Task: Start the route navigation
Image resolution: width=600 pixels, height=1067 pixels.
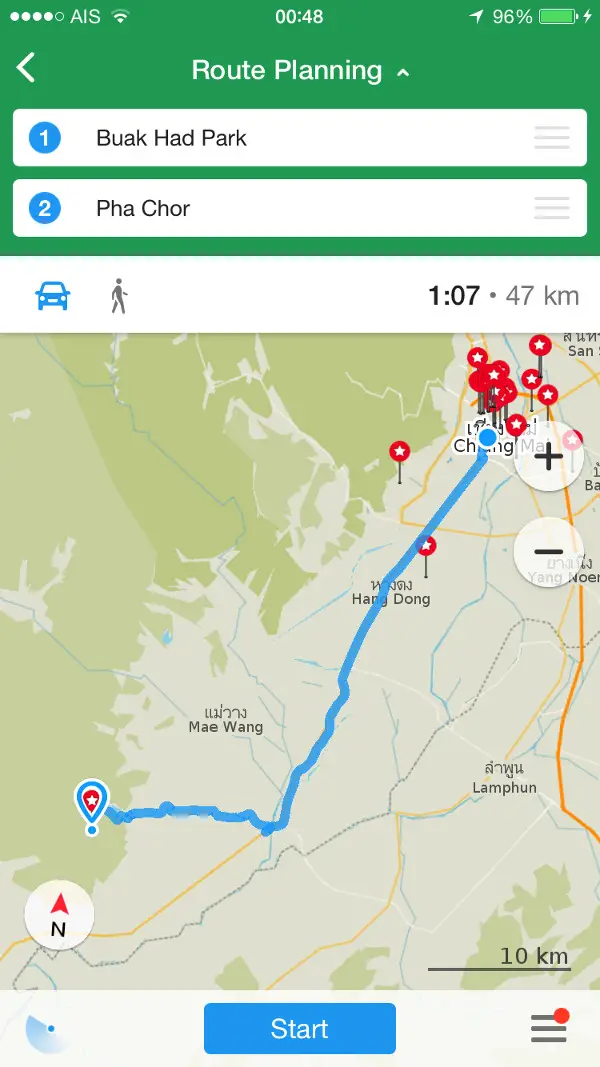Action: [x=300, y=1028]
